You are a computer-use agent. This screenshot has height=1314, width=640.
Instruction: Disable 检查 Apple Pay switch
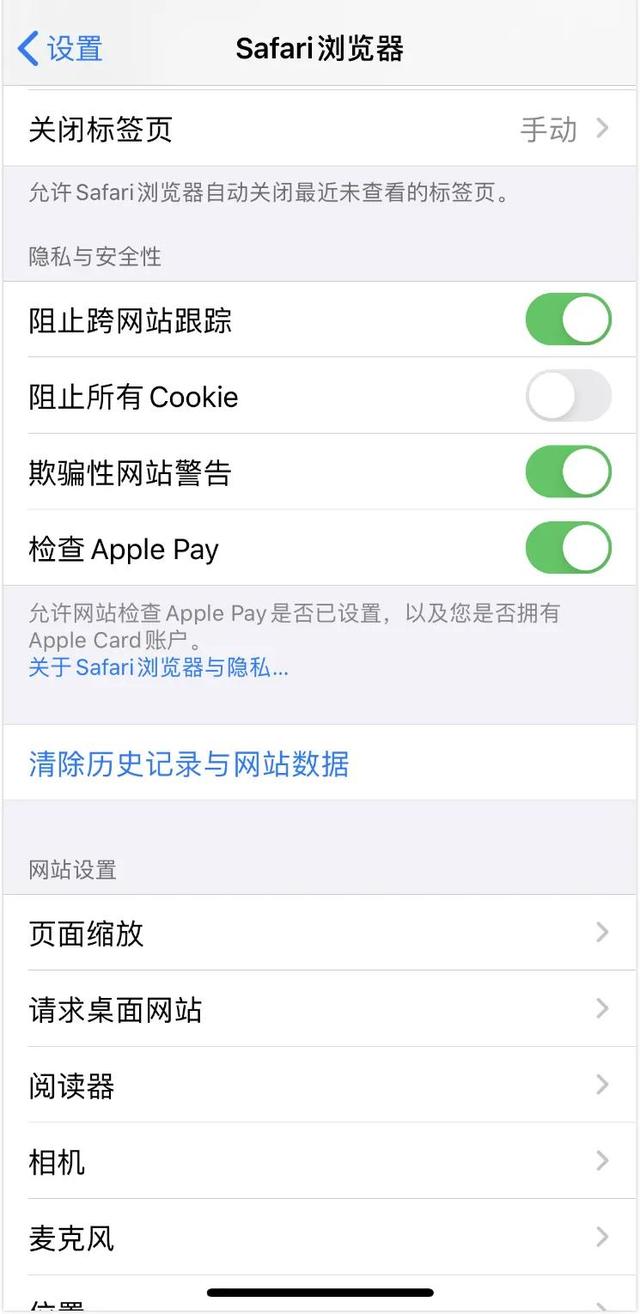[x=568, y=548]
